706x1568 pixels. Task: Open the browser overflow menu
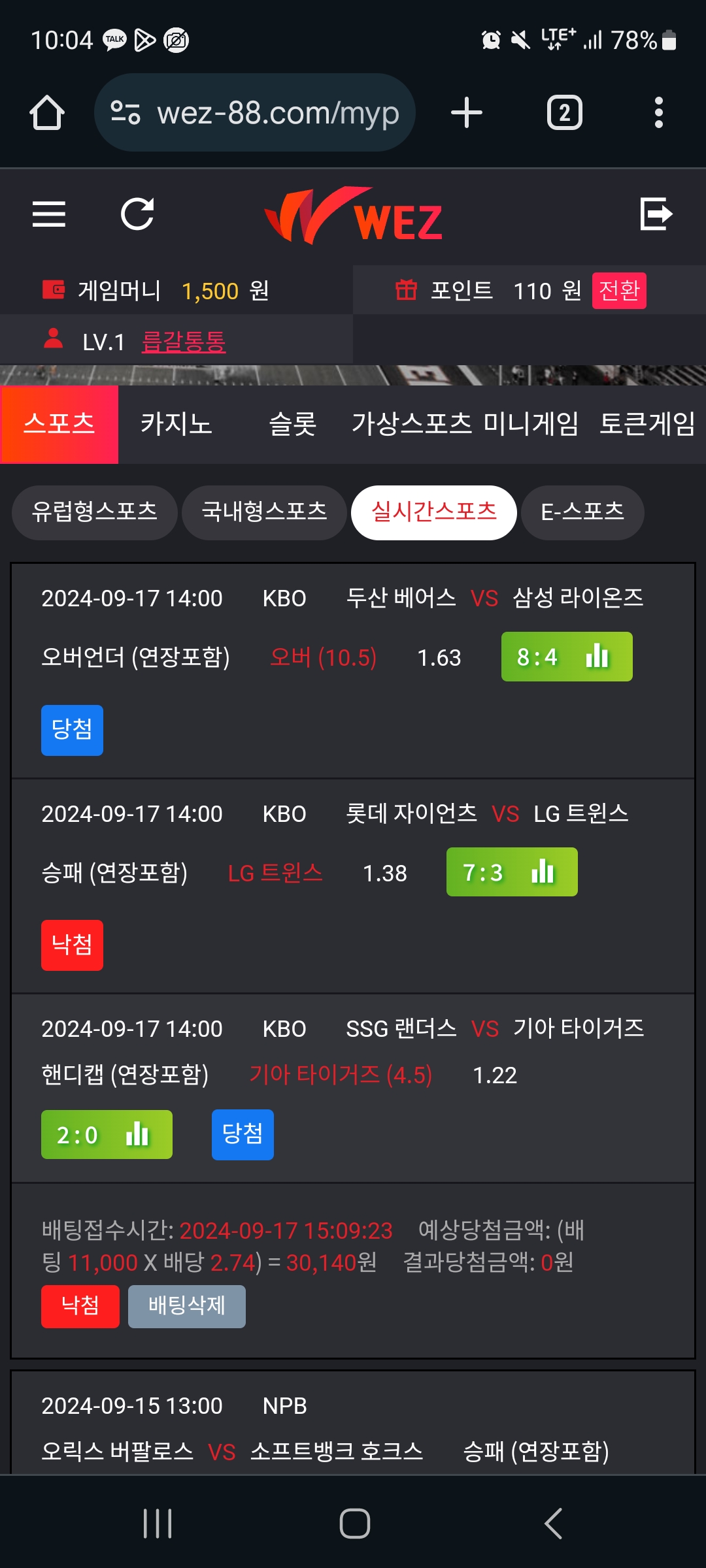[658, 112]
